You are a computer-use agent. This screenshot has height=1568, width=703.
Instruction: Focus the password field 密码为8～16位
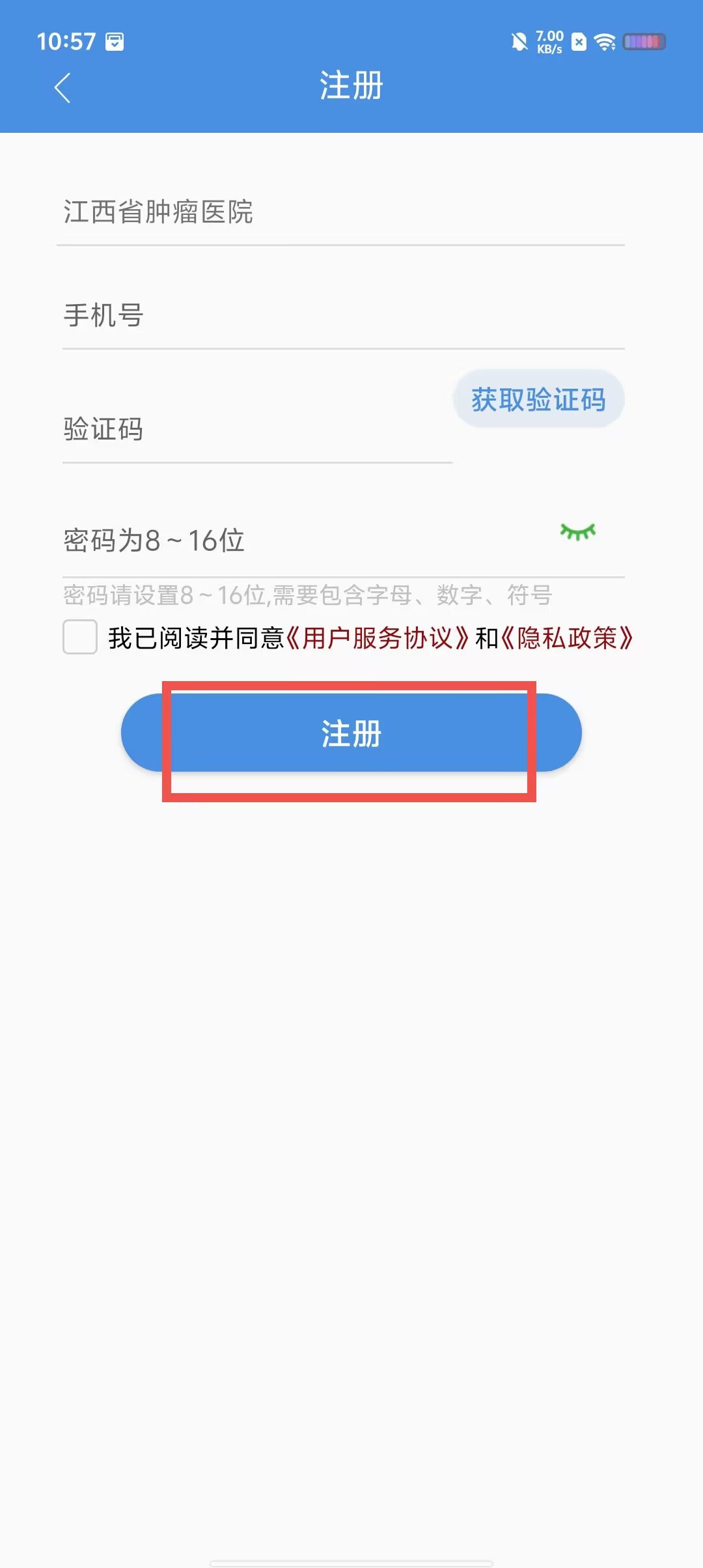306,540
